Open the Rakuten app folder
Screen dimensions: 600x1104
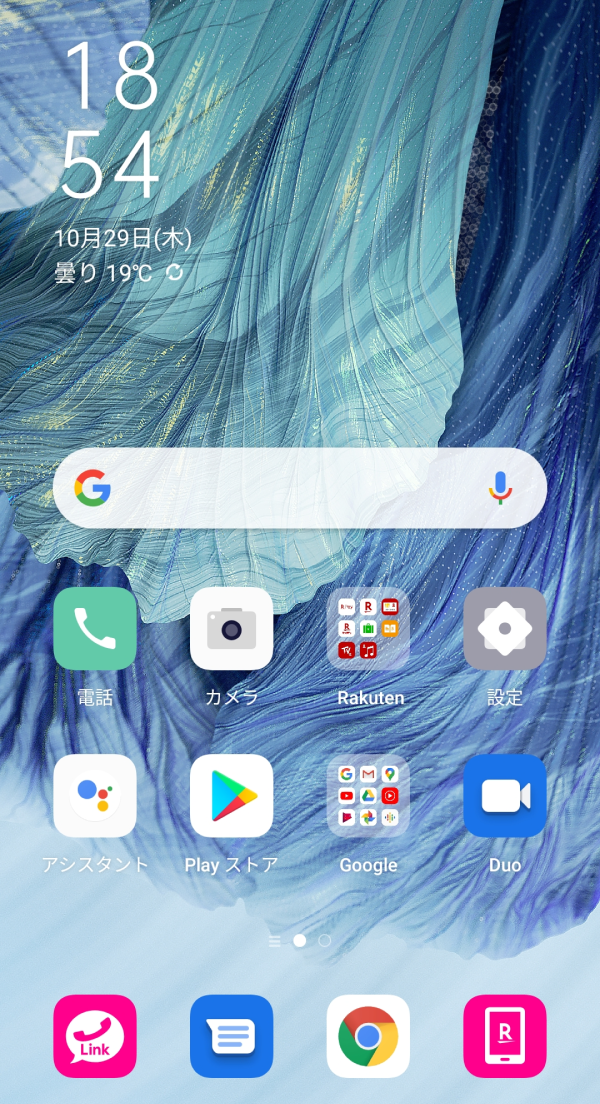click(368, 628)
